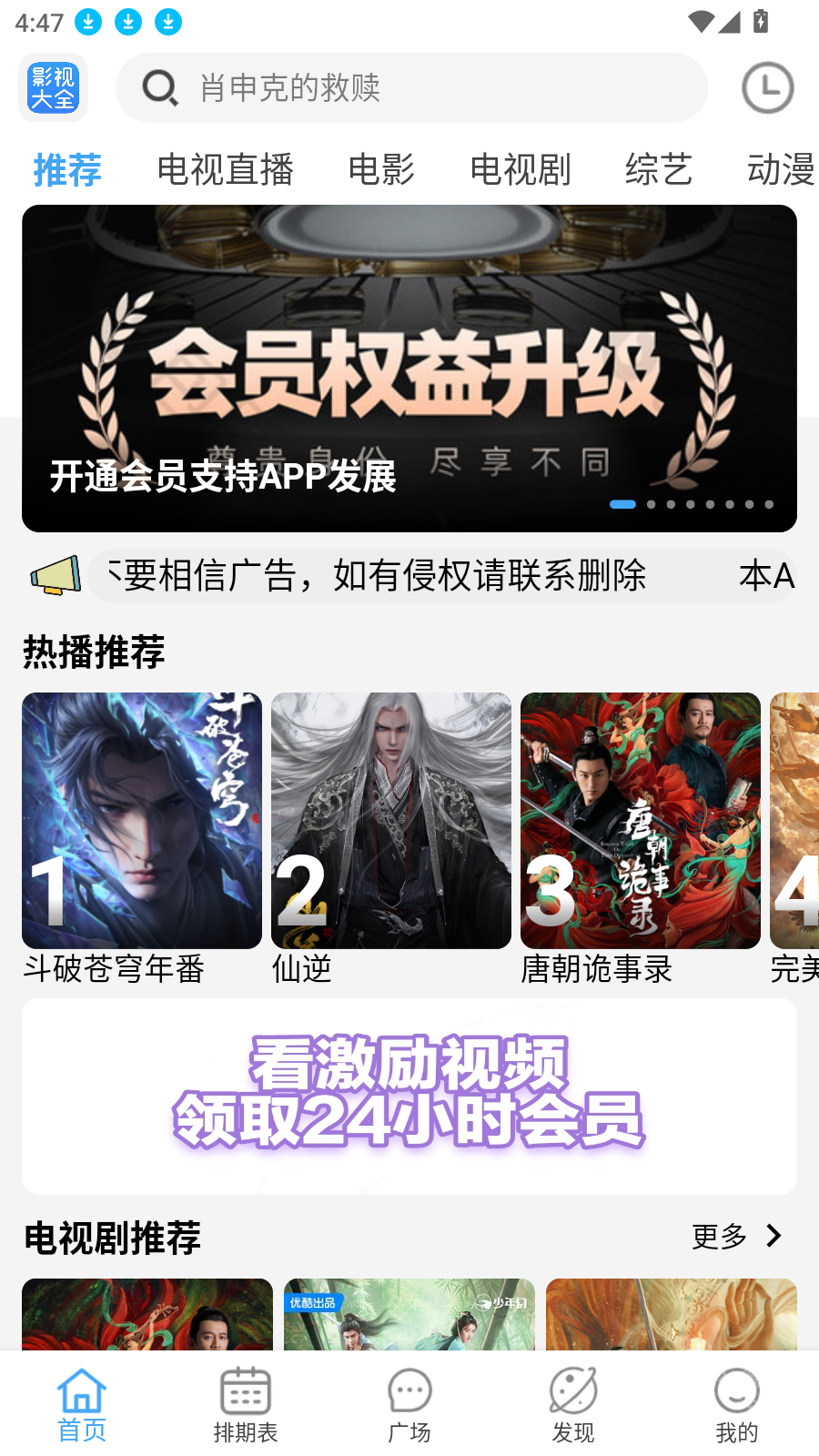Switch to the 电影 tab

click(381, 169)
